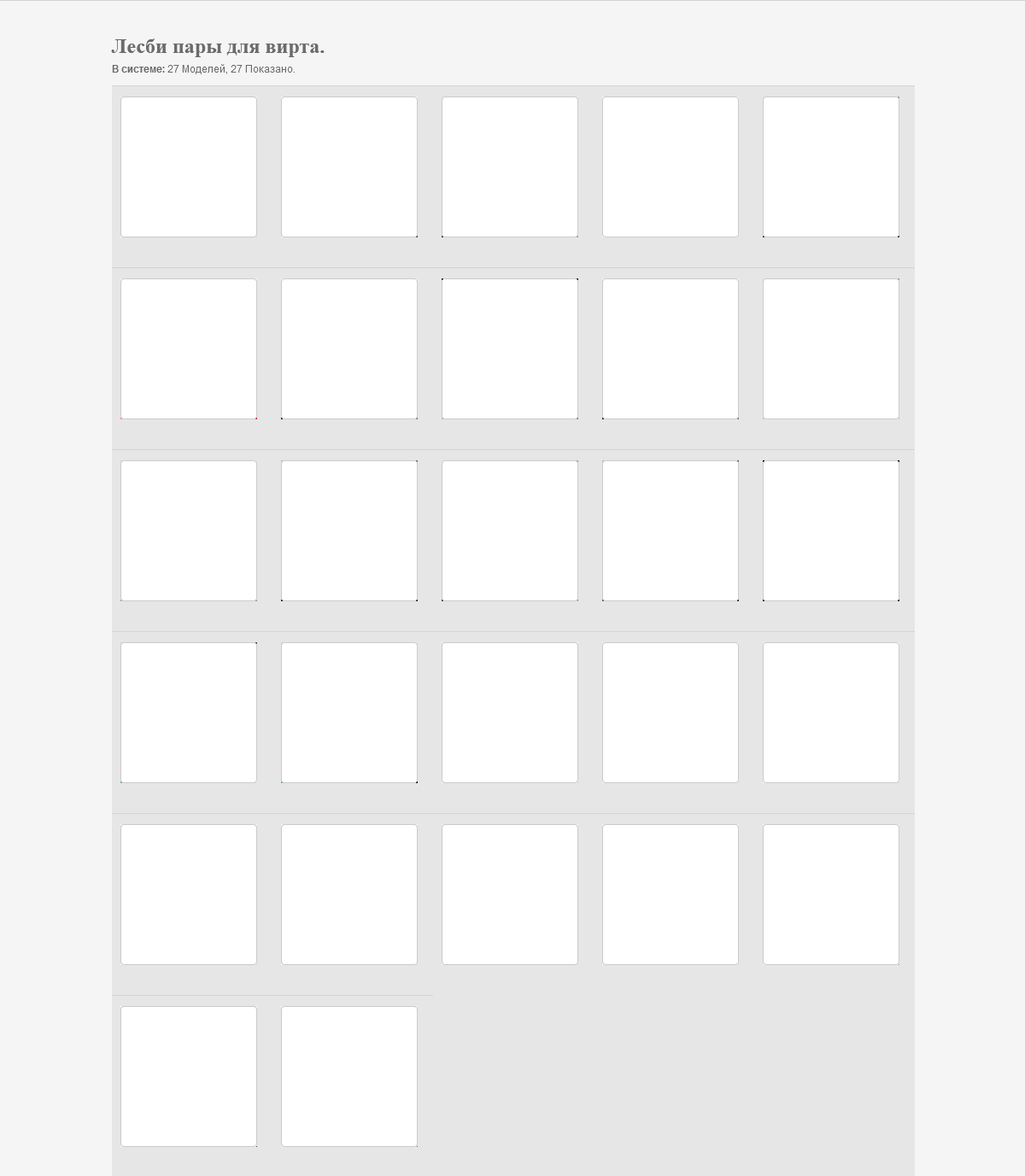The image size is (1025, 1176).
Task: Open the first tile of the bottom two-tile row
Action: [189, 1076]
